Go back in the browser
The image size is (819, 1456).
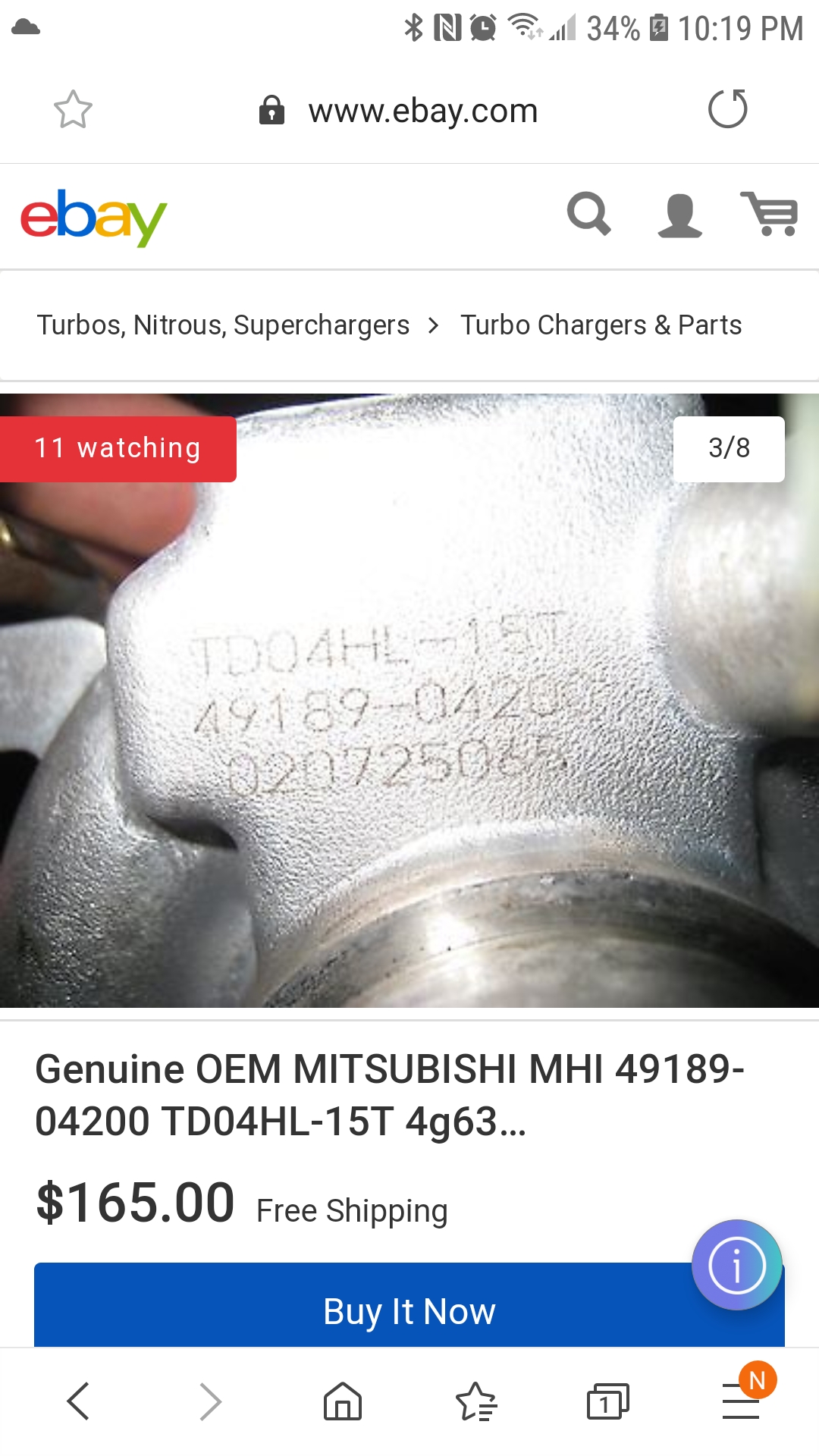tap(79, 1401)
